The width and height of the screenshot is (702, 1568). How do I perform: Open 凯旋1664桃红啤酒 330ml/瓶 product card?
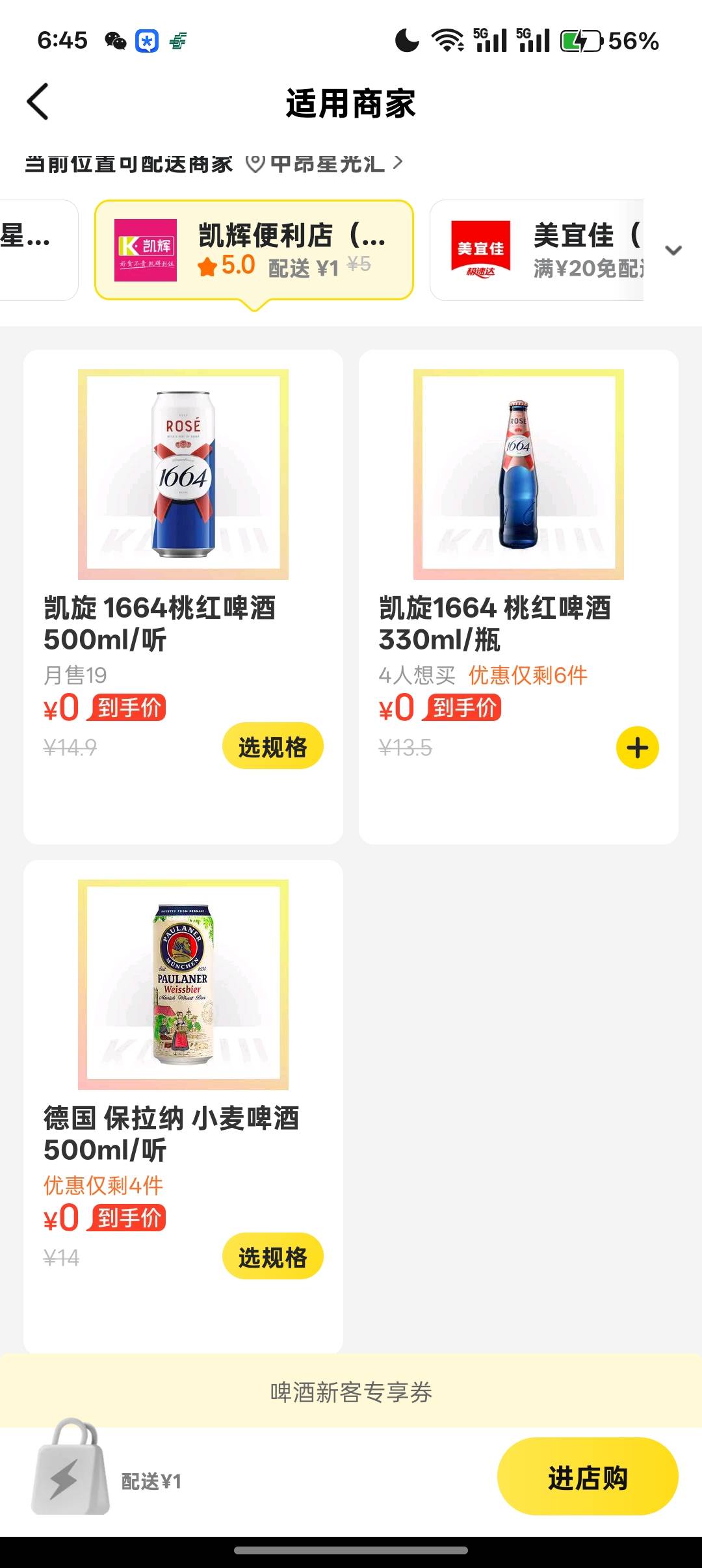click(518, 475)
